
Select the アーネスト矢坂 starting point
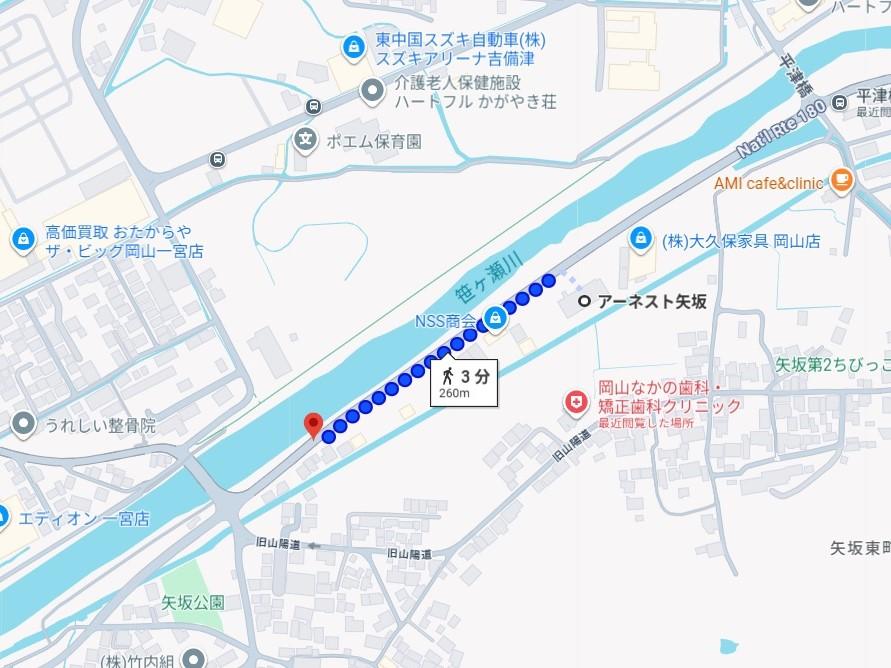584,300
